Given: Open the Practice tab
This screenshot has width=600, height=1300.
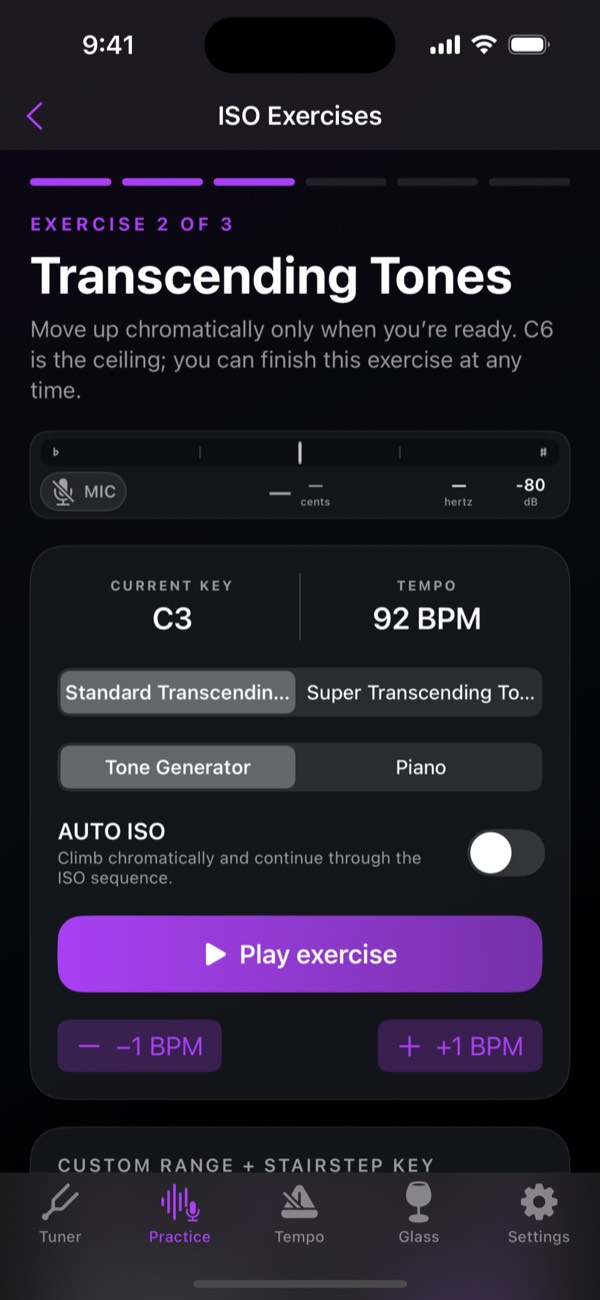Looking at the screenshot, I should click(x=180, y=1214).
